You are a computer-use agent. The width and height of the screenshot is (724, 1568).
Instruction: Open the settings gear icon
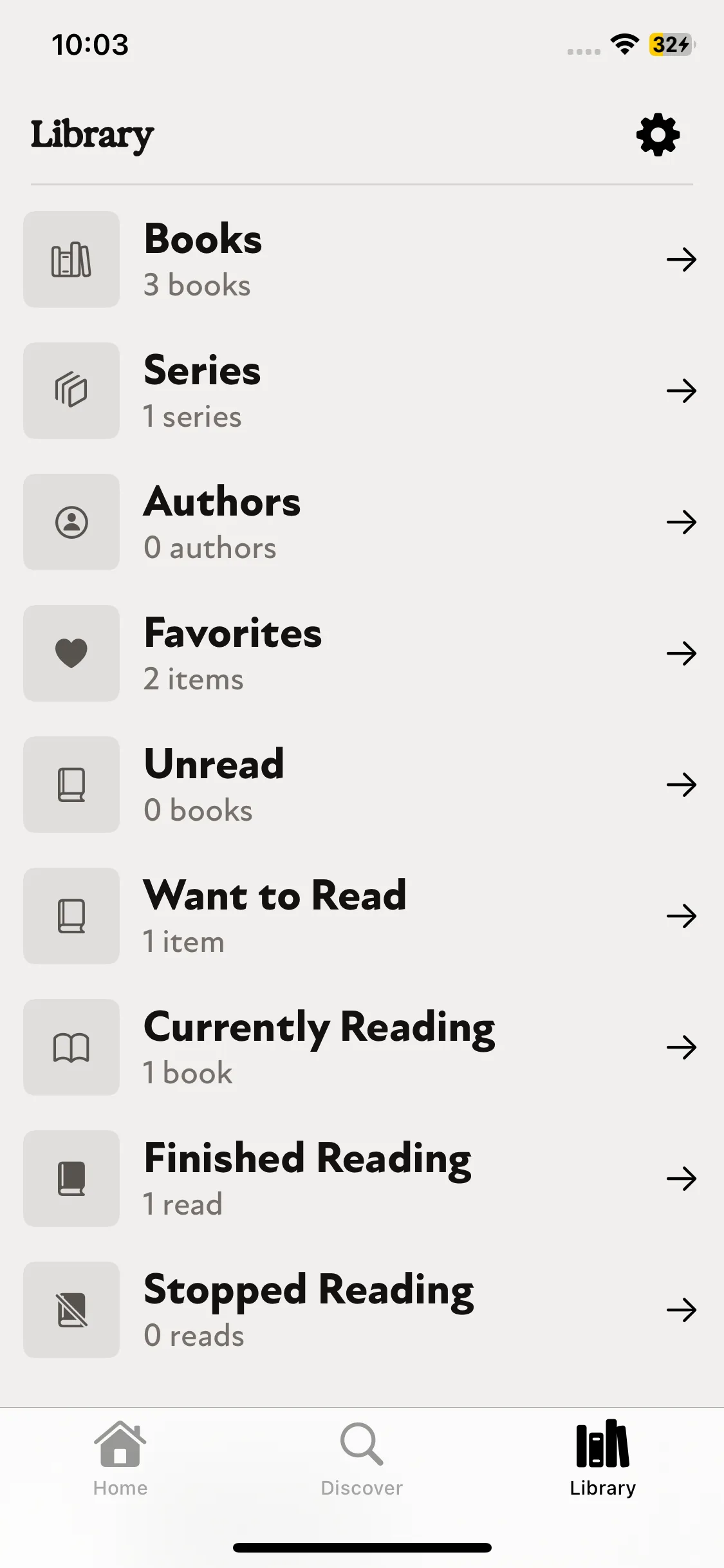(658, 135)
